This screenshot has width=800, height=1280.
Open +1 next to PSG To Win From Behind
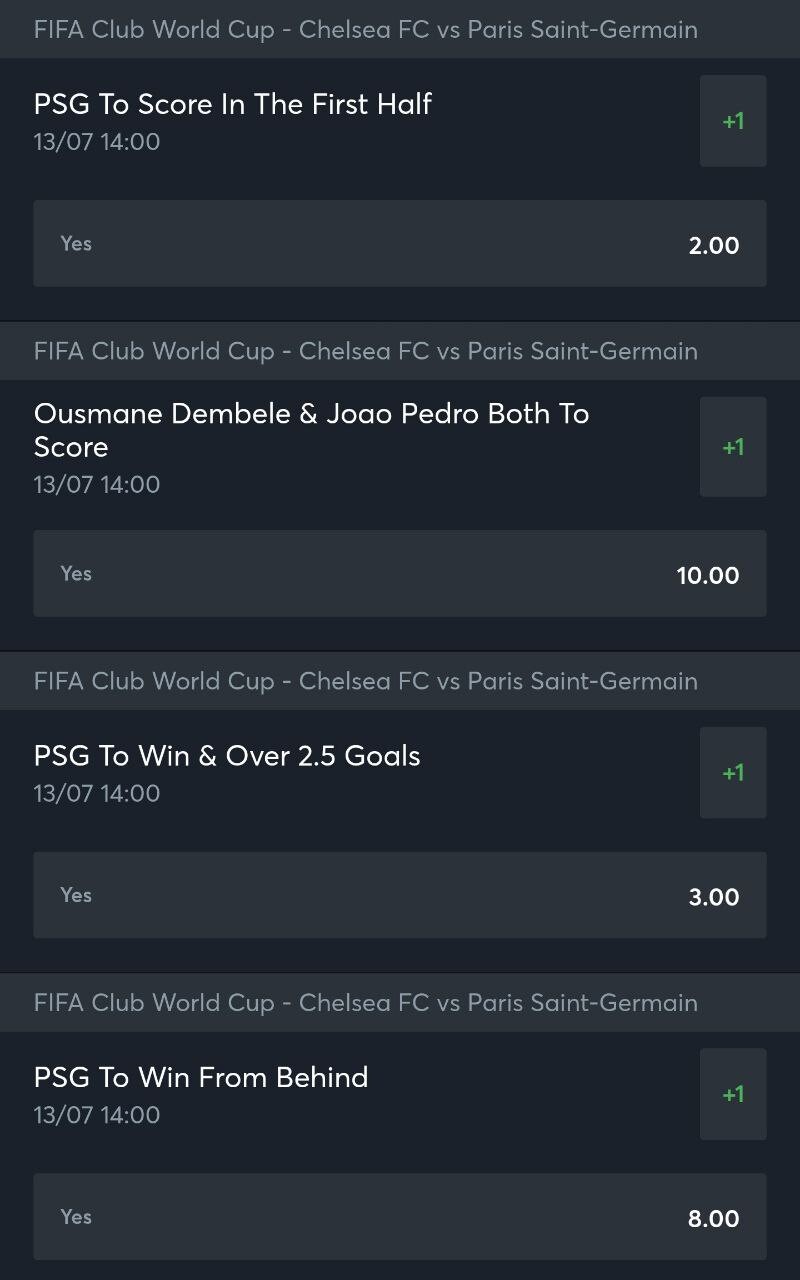pos(733,1095)
